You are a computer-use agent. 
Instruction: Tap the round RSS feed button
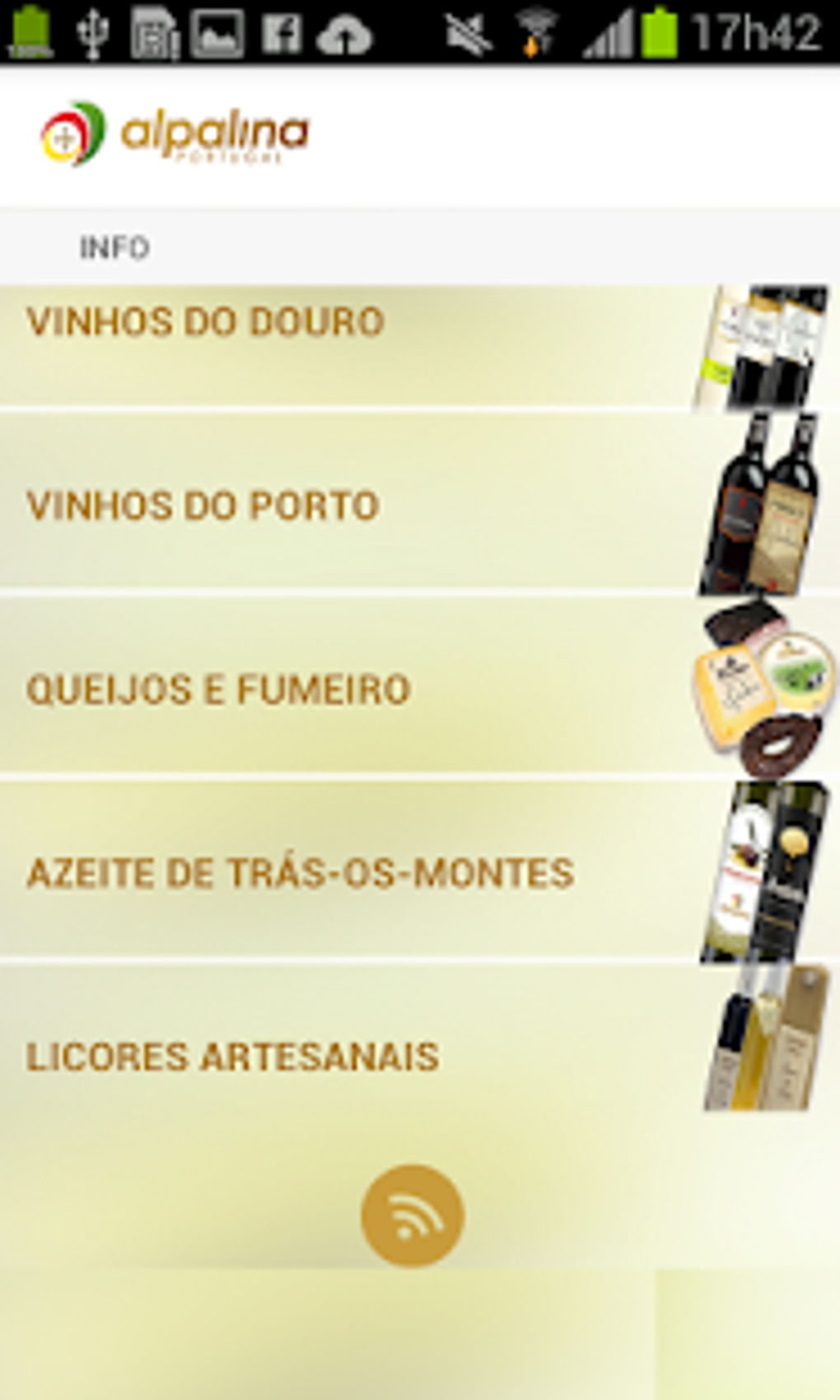[412, 1216]
